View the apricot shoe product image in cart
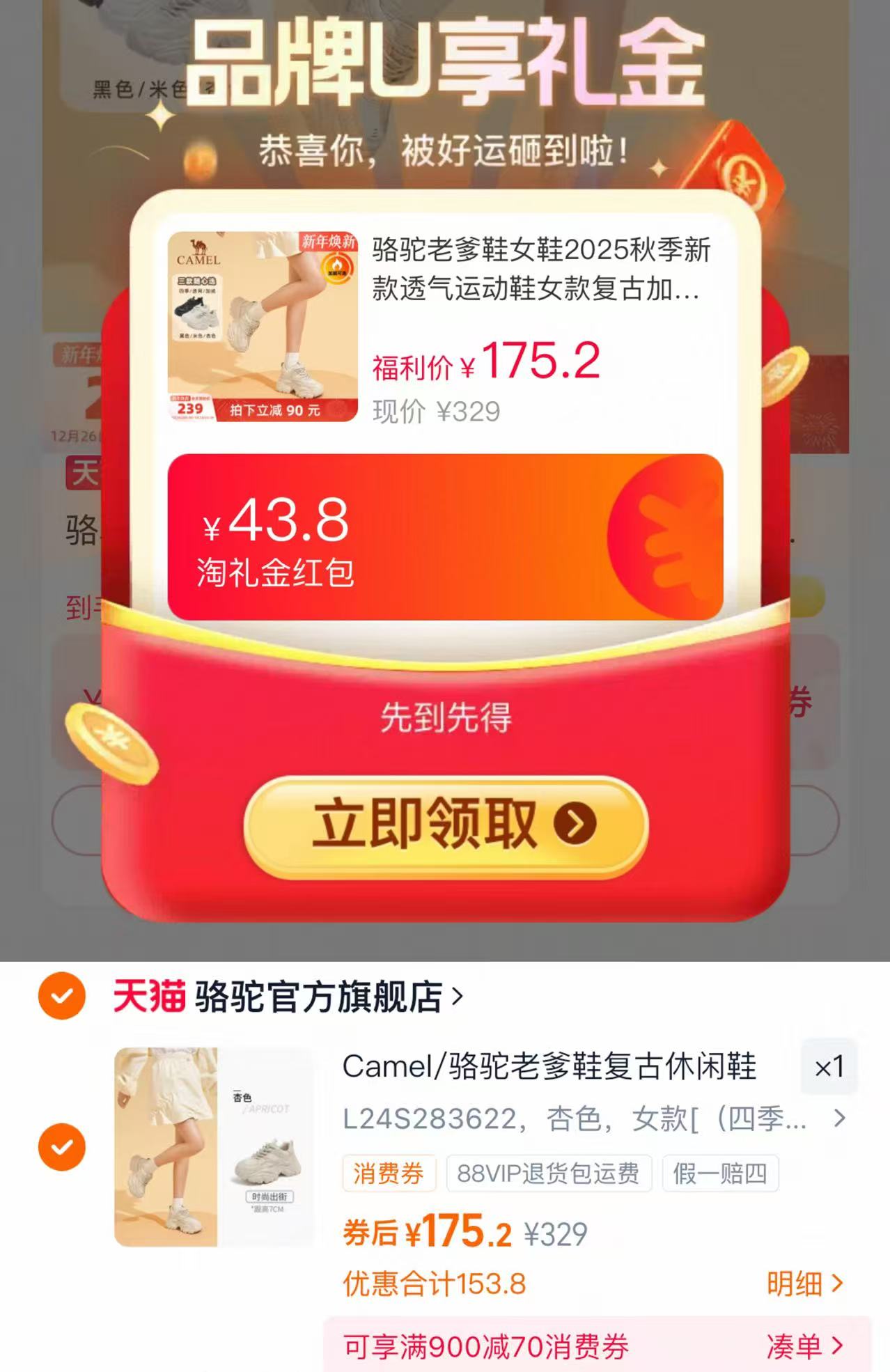Screen dimensions: 890x1372 (214, 1147)
